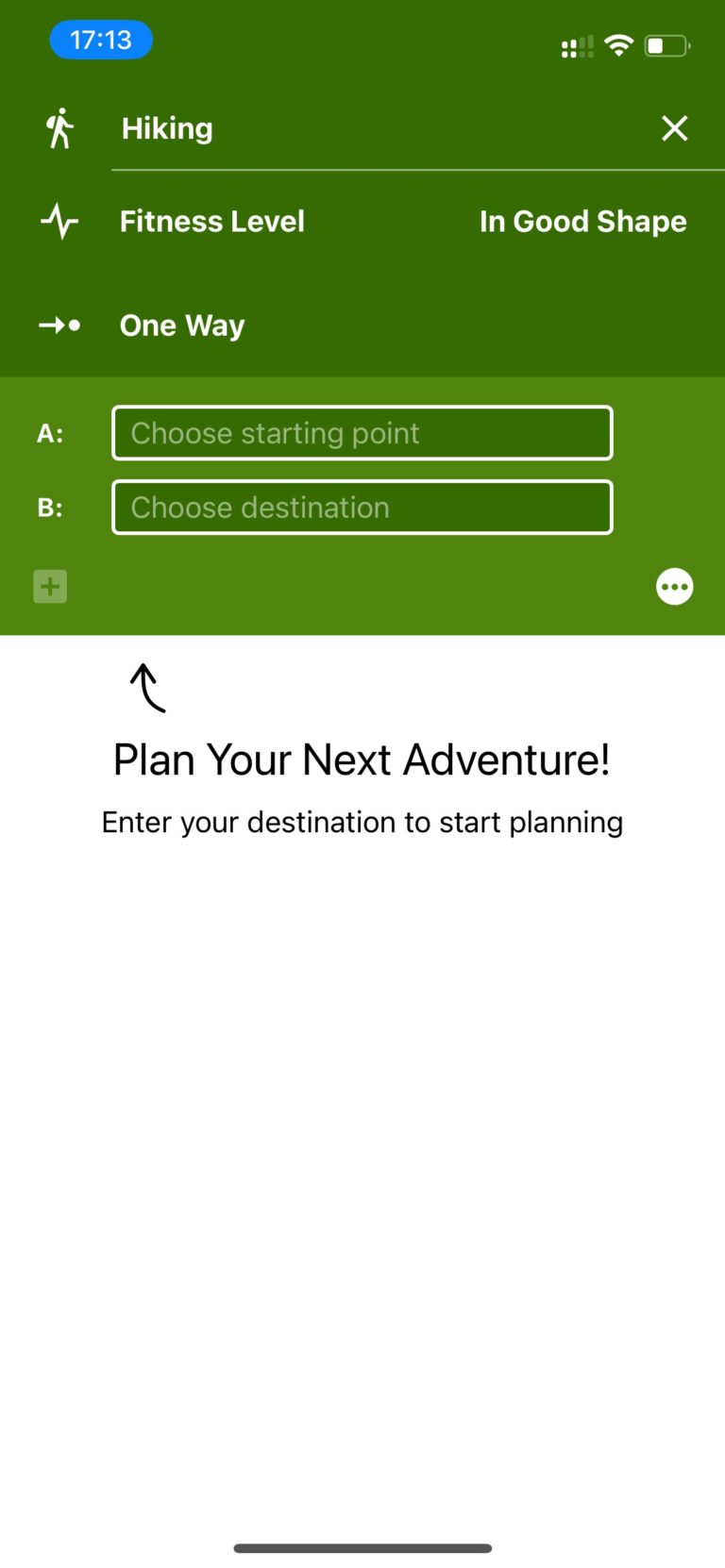Image resolution: width=725 pixels, height=1568 pixels.
Task: Click the Plan Your Next Adventure heading
Action: pyautogui.click(x=362, y=759)
